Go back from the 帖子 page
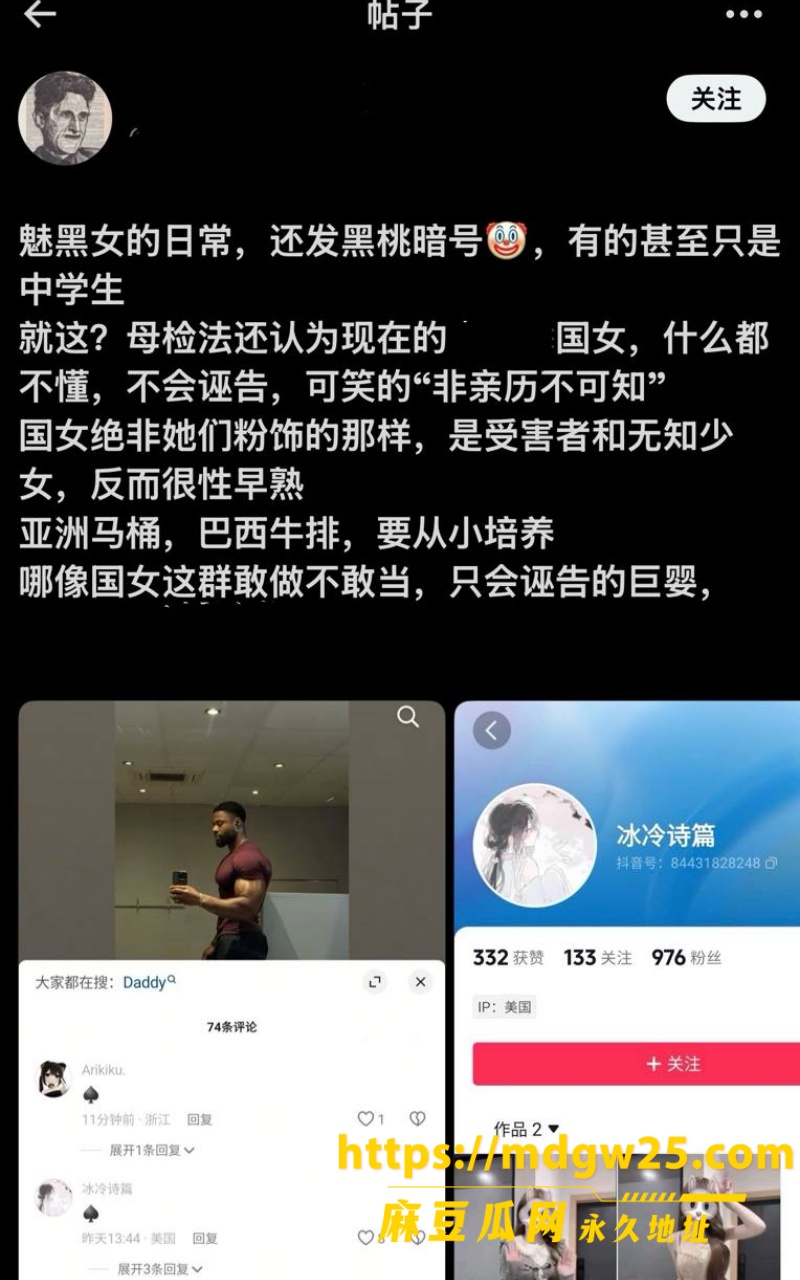800x1280 pixels. click(40, 14)
